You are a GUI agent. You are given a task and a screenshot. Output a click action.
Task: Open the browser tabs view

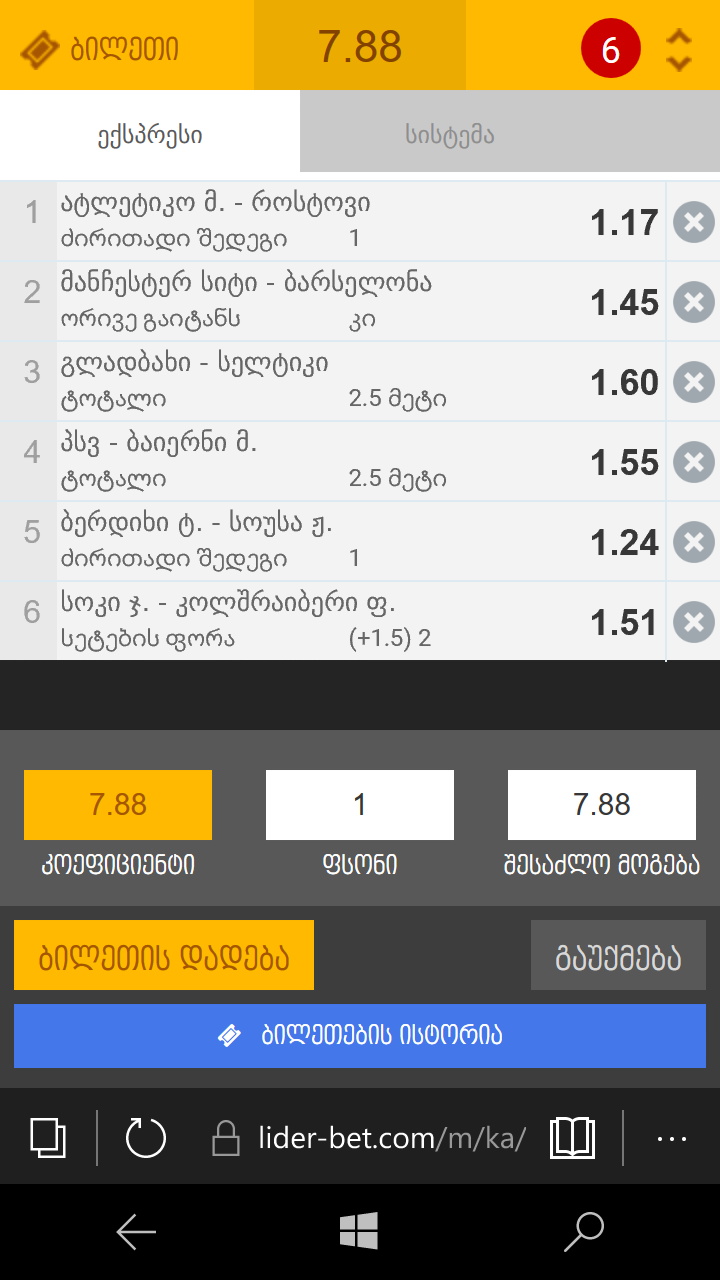pos(48,1138)
